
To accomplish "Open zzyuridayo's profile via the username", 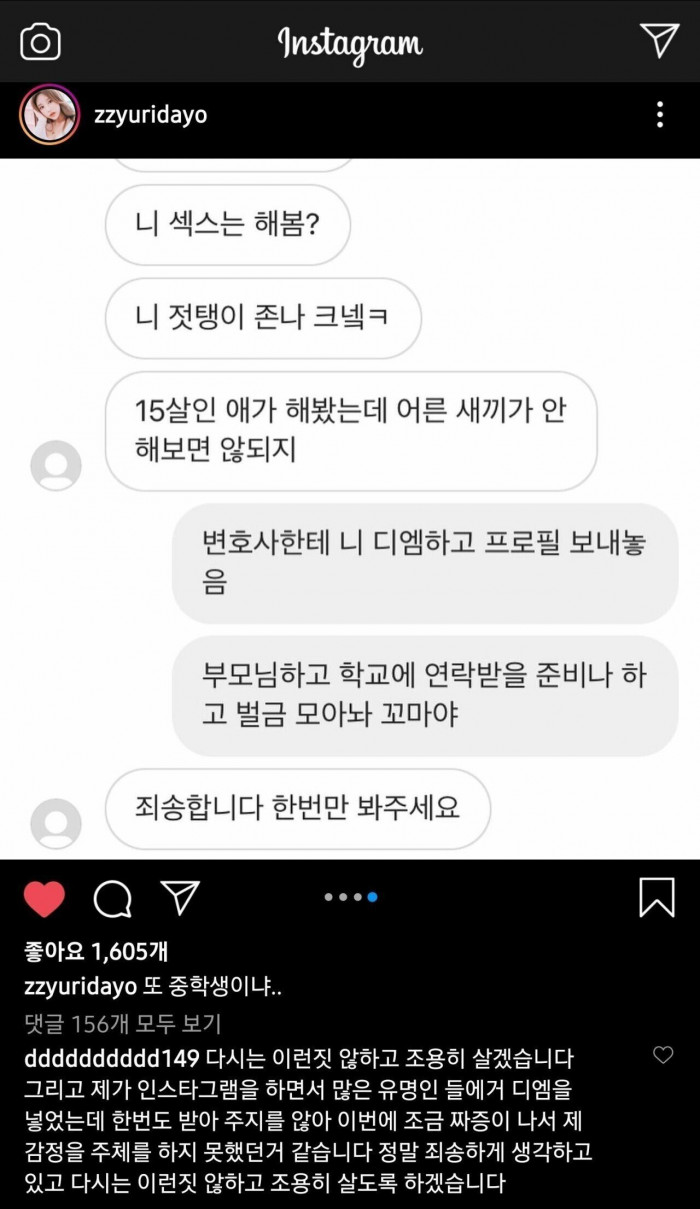I will click(152, 115).
